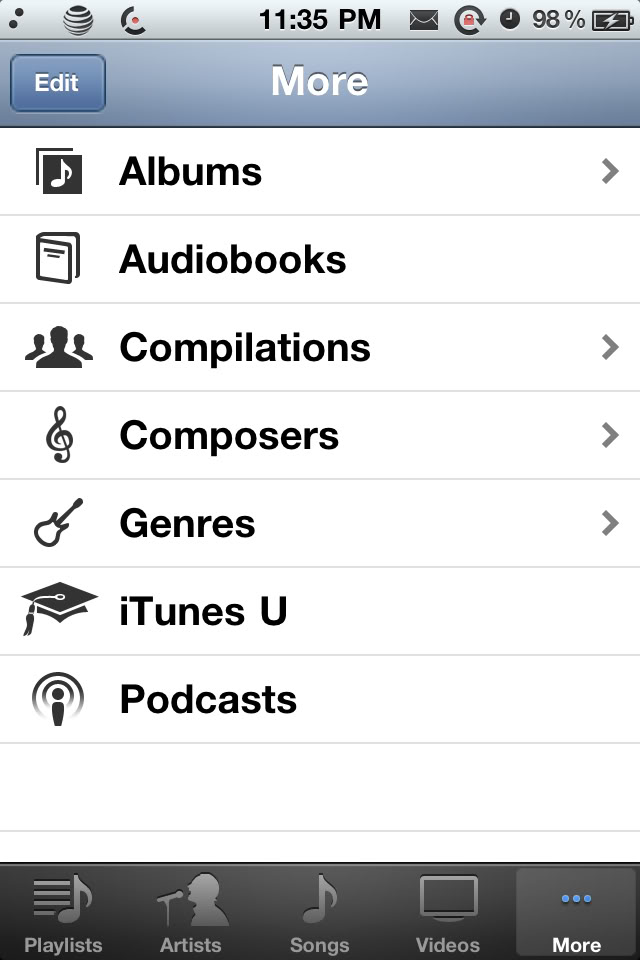Switch to the Songs tab

(320, 914)
